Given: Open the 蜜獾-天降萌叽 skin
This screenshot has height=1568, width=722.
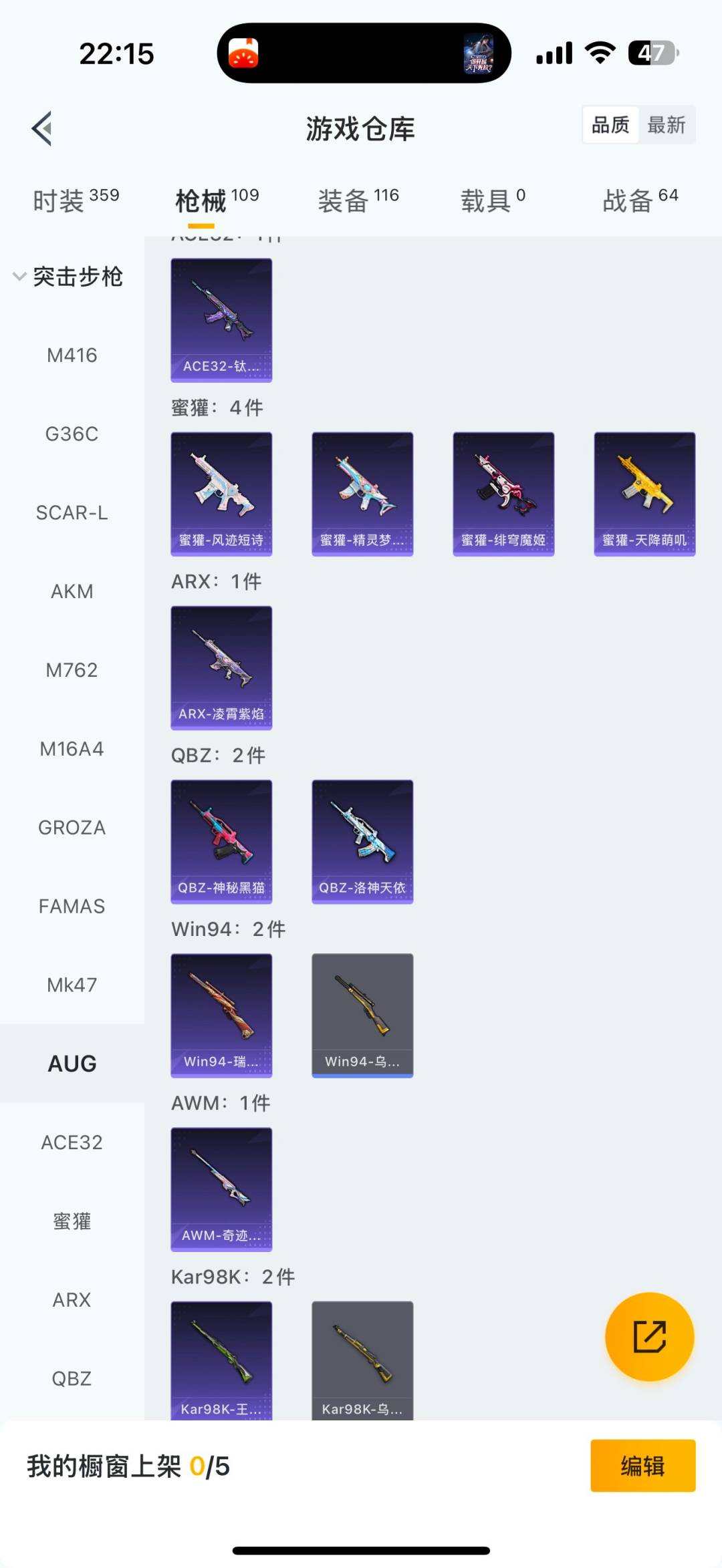Looking at the screenshot, I should pos(644,494).
